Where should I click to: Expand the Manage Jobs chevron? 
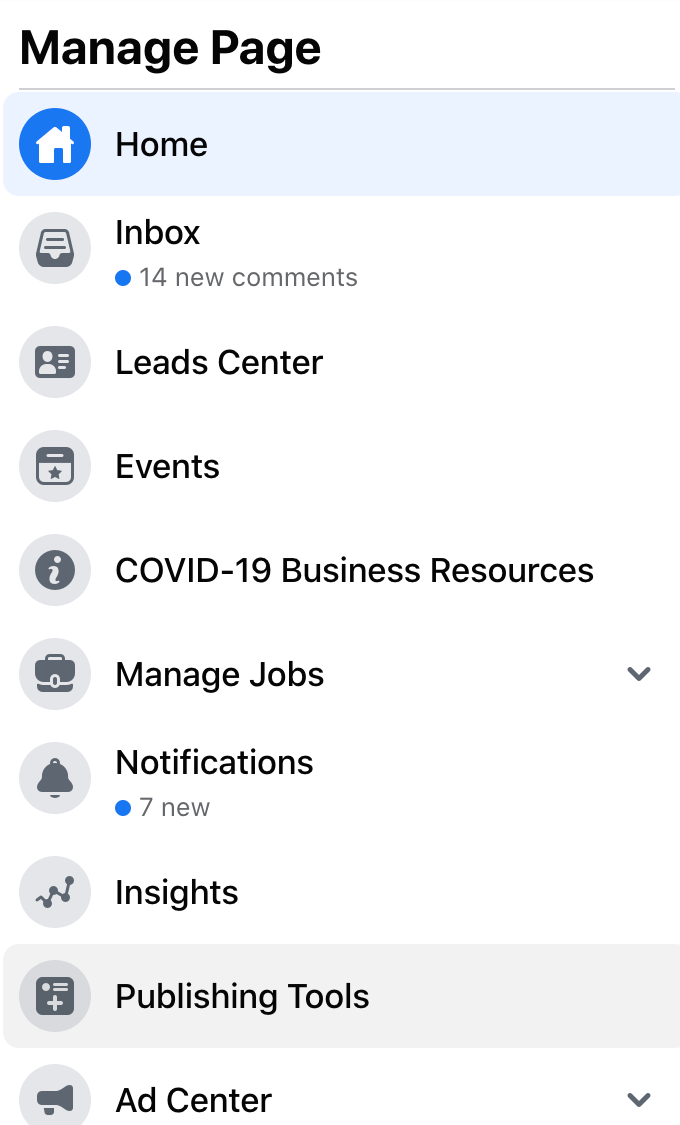(638, 674)
